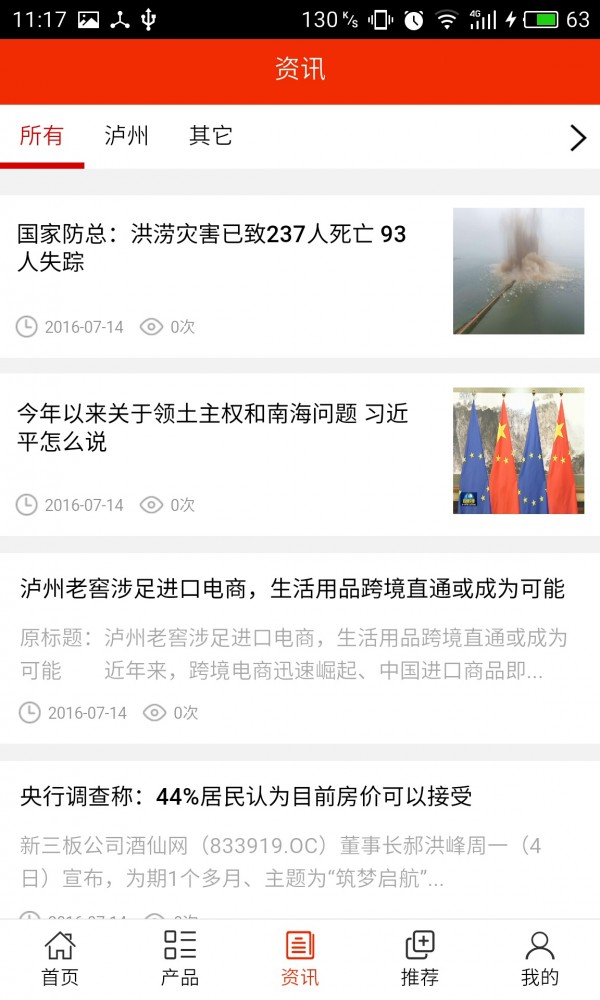Switch to the 泸州 tab

(126, 137)
